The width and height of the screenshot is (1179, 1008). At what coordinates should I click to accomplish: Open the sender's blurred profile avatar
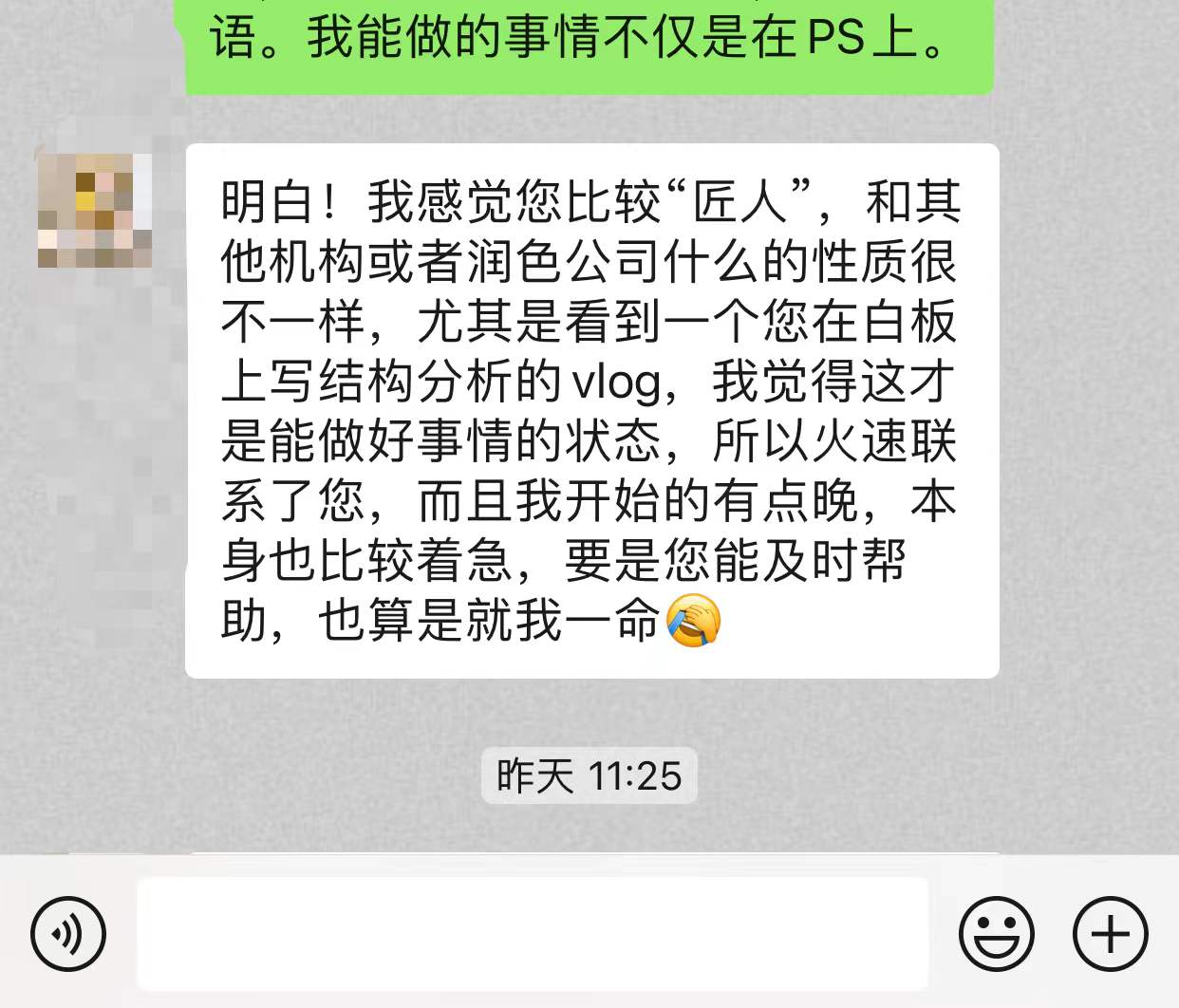(94, 210)
